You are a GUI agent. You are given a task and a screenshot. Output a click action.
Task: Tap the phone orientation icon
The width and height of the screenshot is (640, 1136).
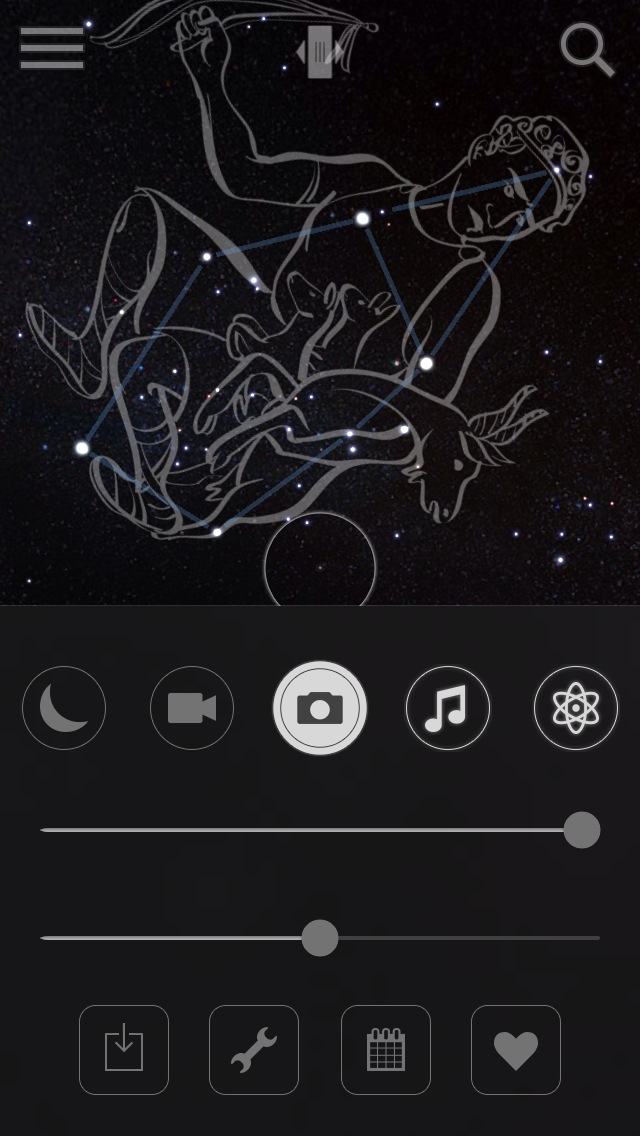(x=319, y=52)
